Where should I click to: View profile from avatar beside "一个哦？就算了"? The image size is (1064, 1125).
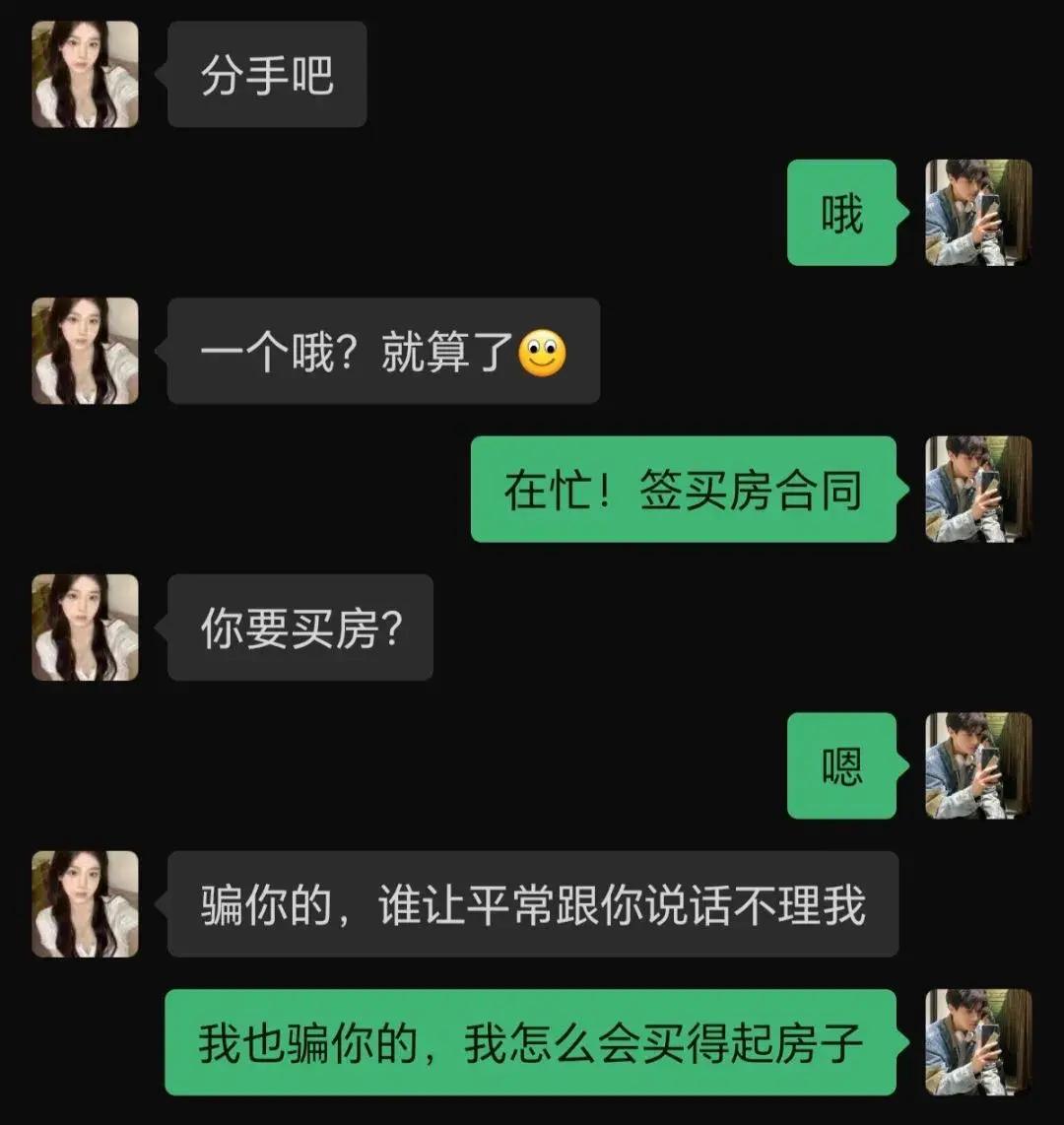click(x=85, y=351)
